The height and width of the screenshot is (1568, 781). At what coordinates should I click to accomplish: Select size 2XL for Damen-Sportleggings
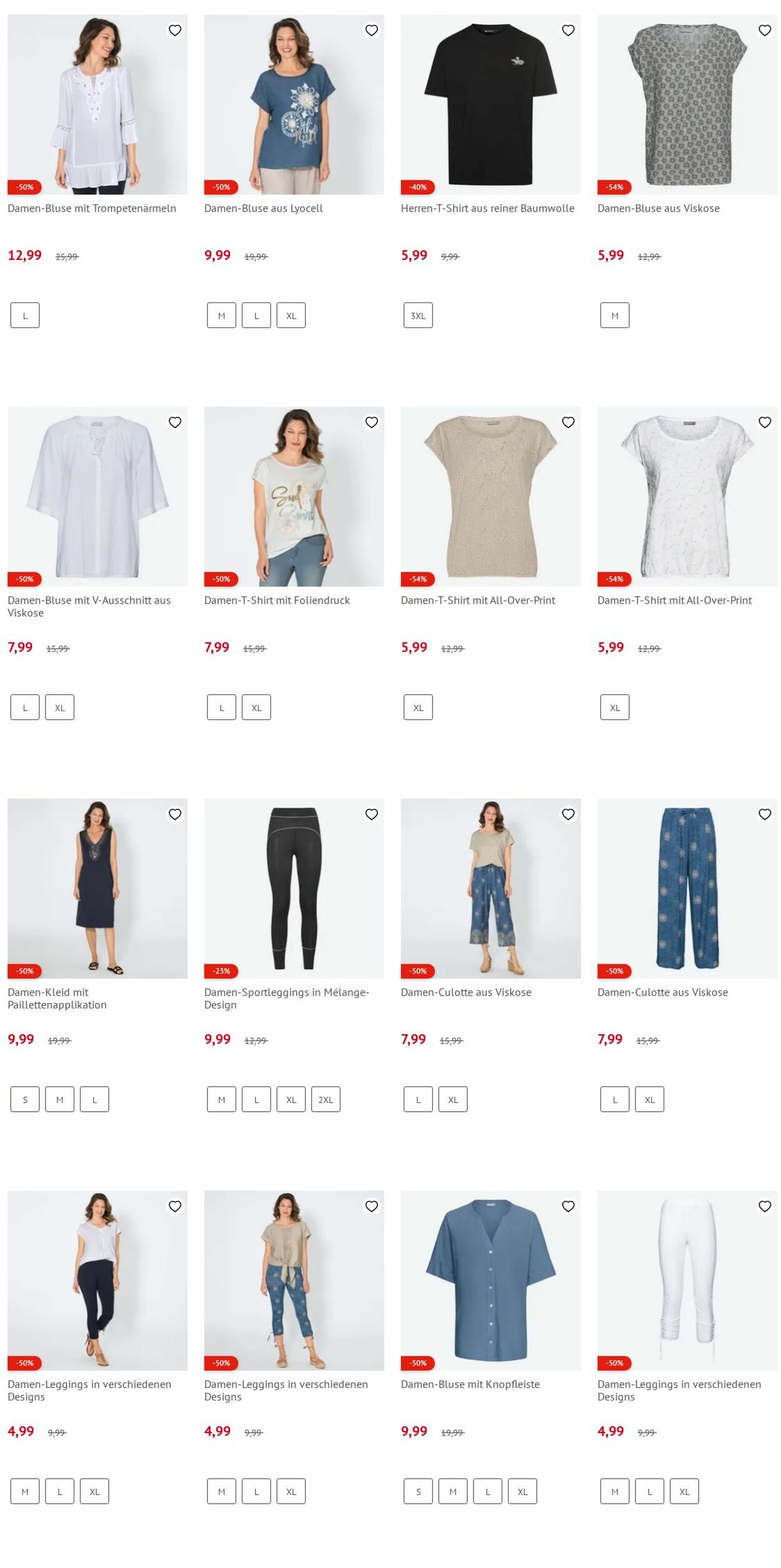point(326,1099)
